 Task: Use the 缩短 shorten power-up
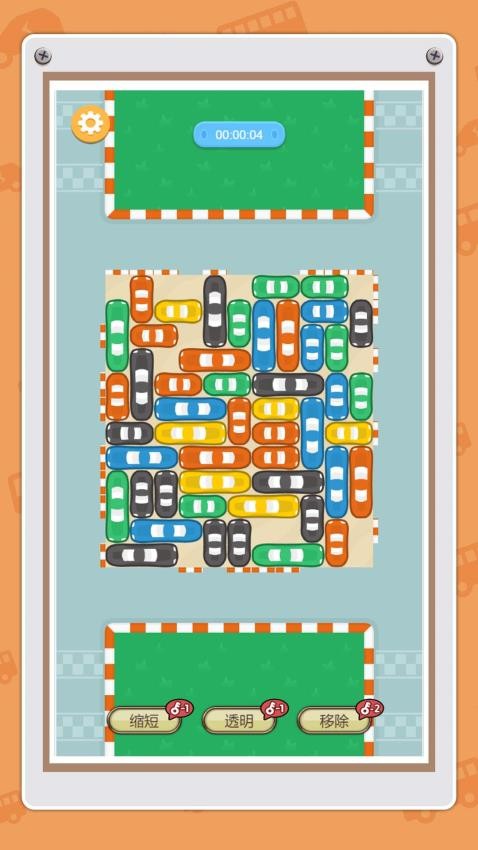tap(144, 721)
